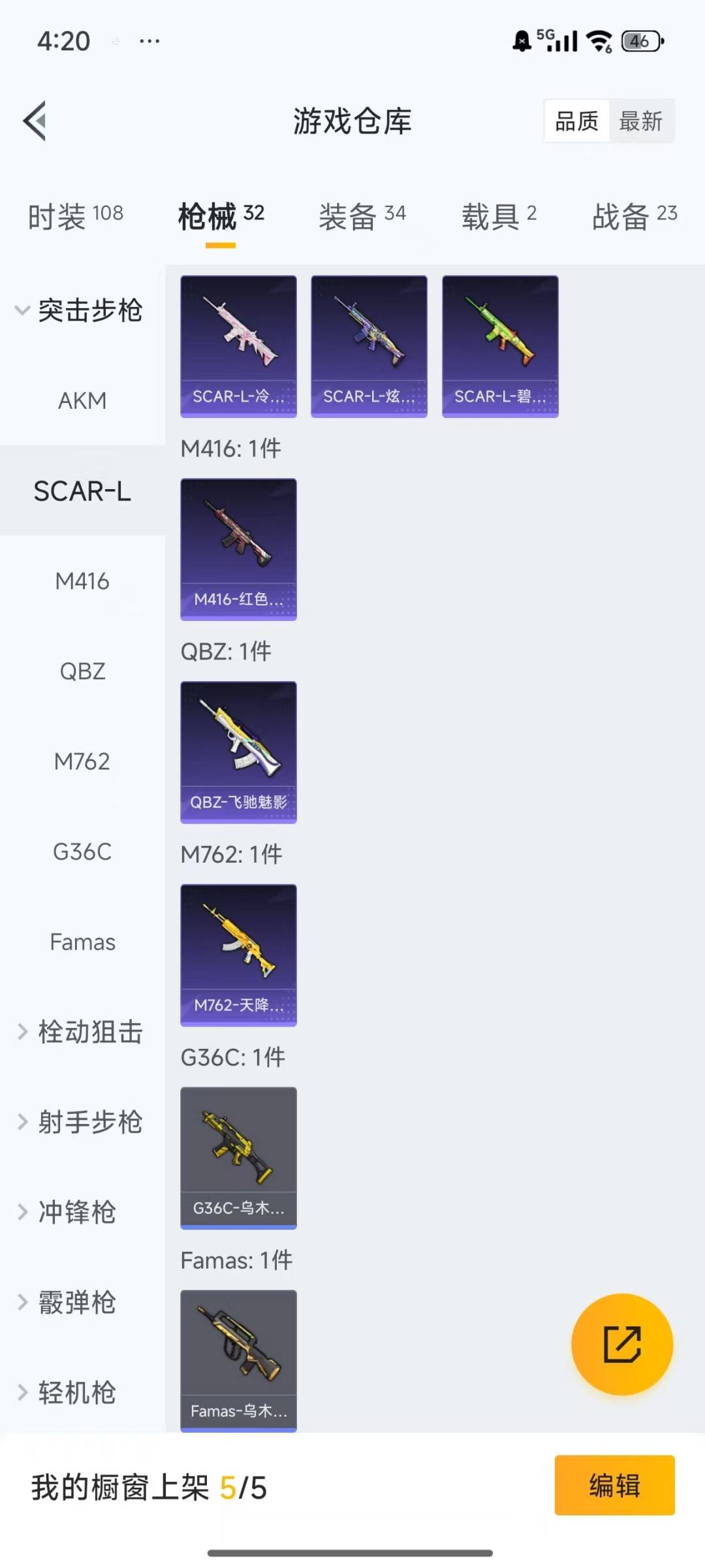Expand the 栓动狙击 category
This screenshot has height=1568, width=705.
point(78,1032)
